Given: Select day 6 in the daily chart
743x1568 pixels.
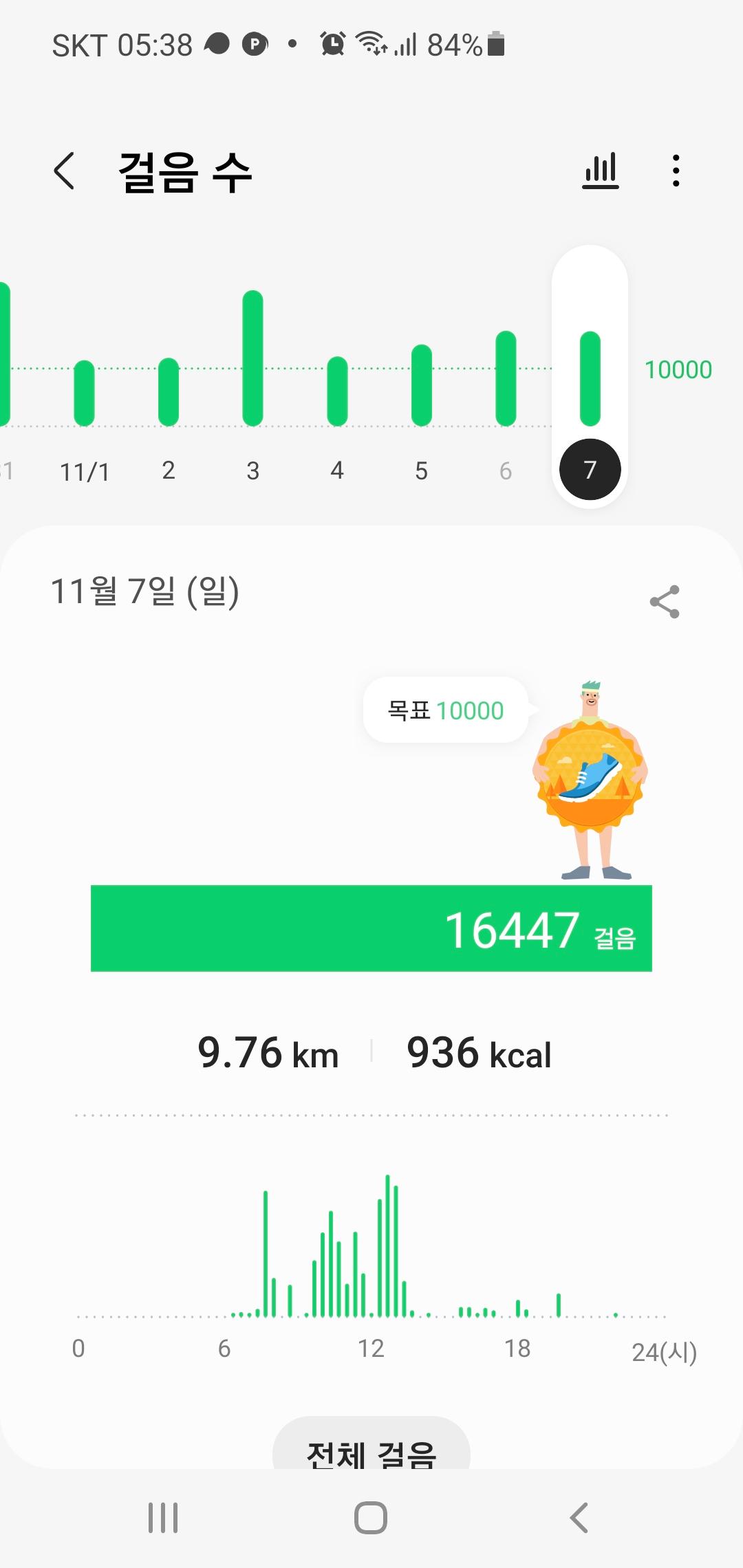Looking at the screenshot, I should (x=506, y=380).
